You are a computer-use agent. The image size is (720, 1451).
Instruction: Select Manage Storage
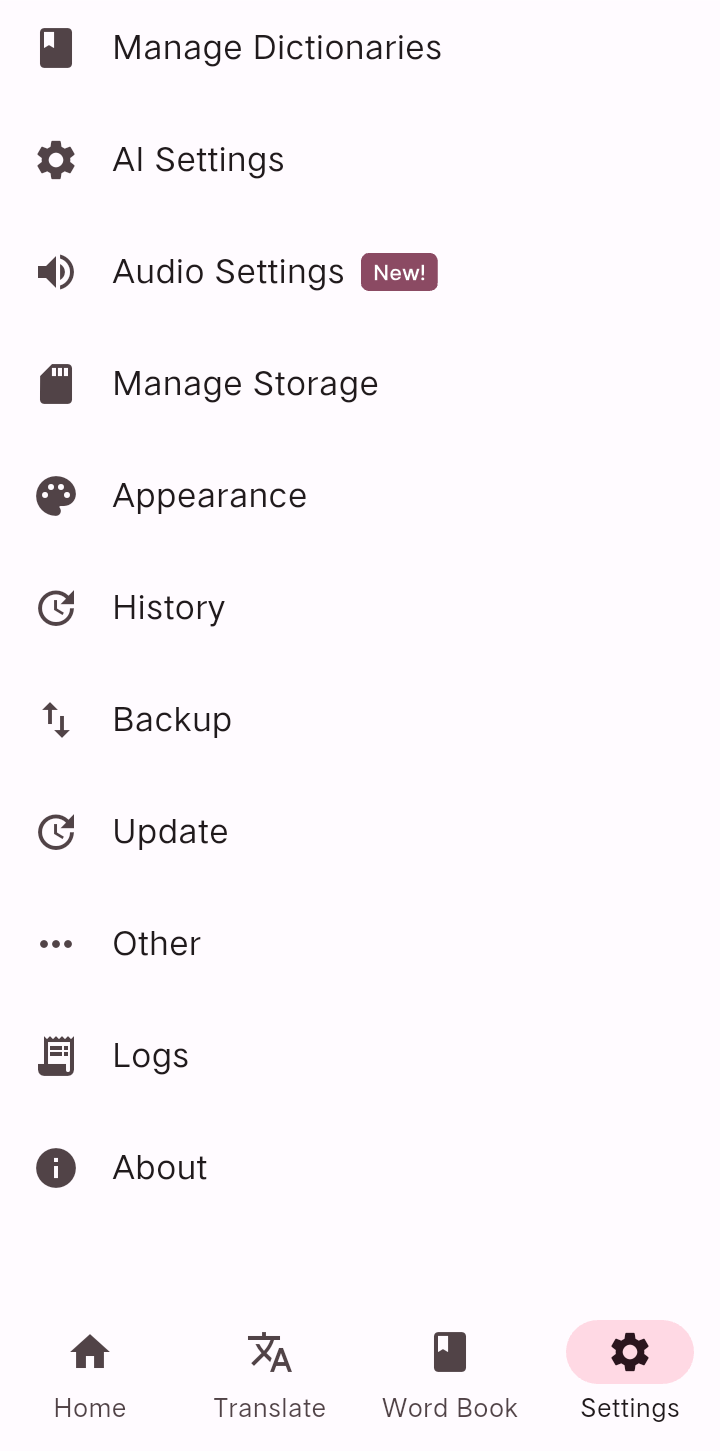[x=245, y=384]
